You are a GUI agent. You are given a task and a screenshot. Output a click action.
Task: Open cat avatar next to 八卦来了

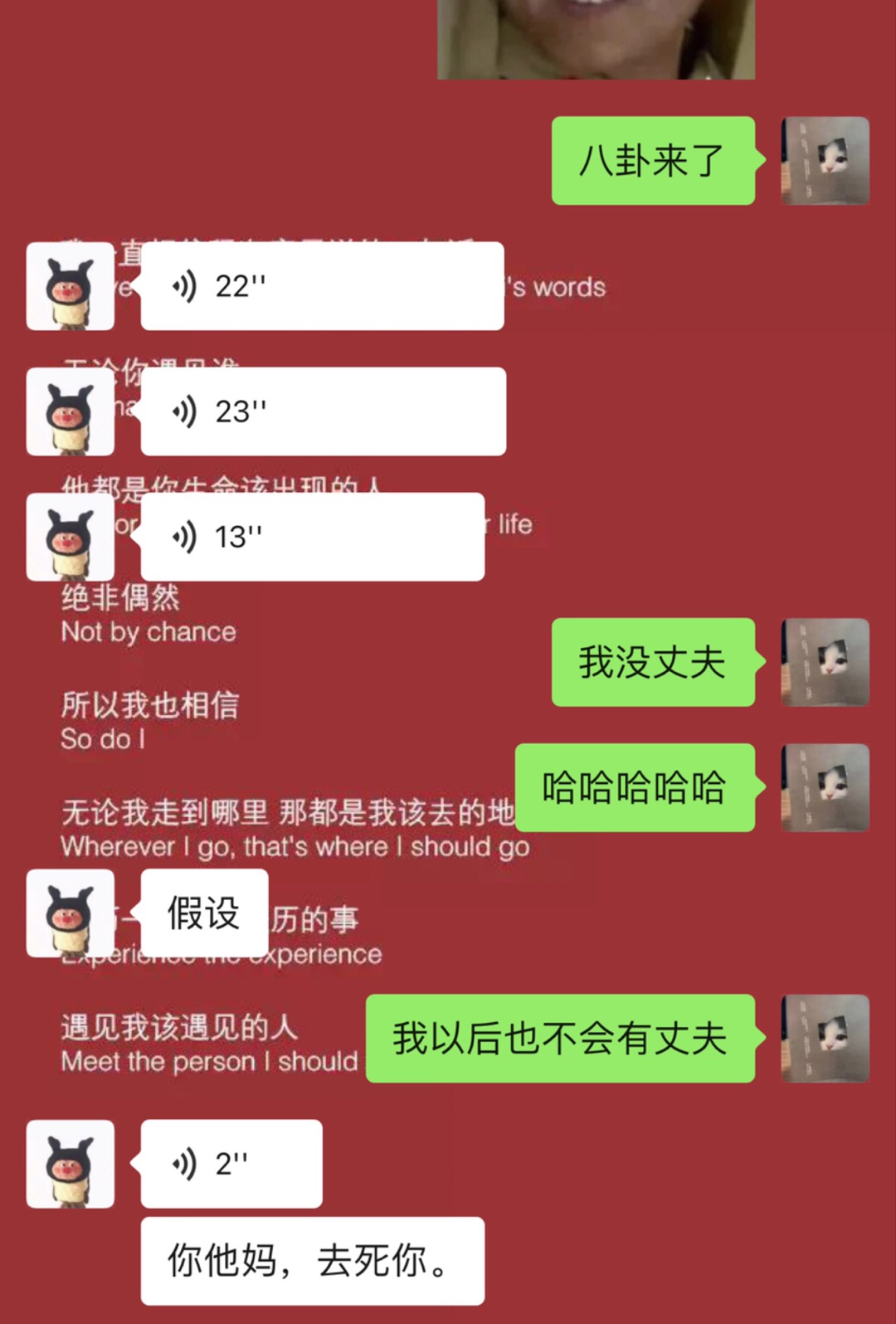coord(825,161)
